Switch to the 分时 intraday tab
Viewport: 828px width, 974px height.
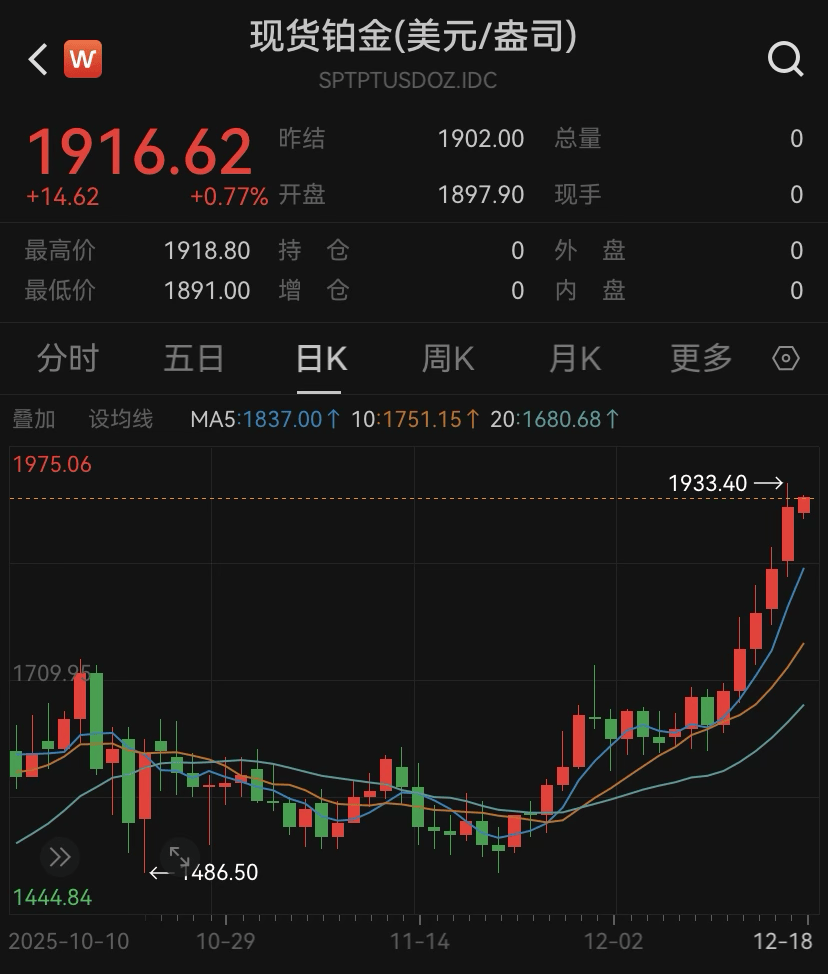[x=68, y=358]
